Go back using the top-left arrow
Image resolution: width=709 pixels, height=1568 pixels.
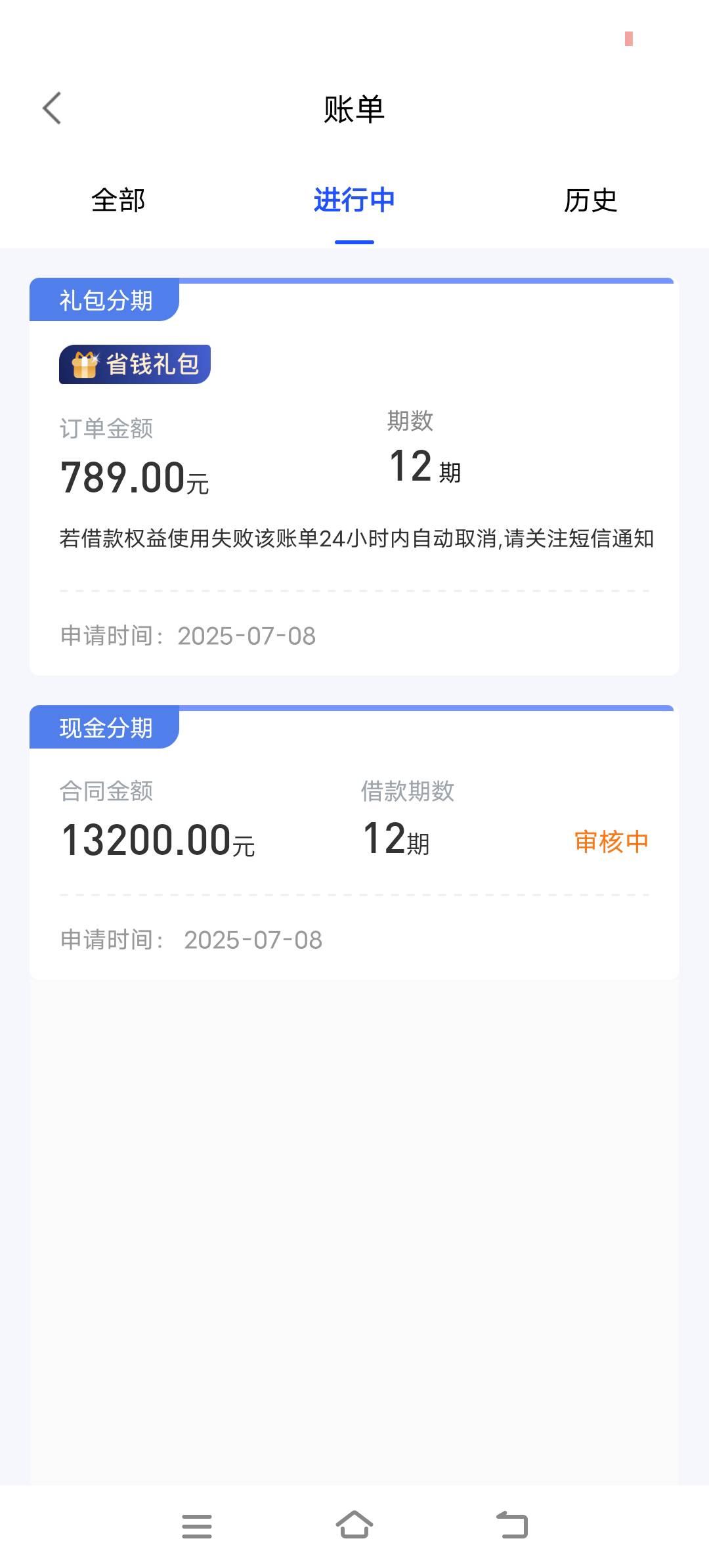tap(52, 108)
